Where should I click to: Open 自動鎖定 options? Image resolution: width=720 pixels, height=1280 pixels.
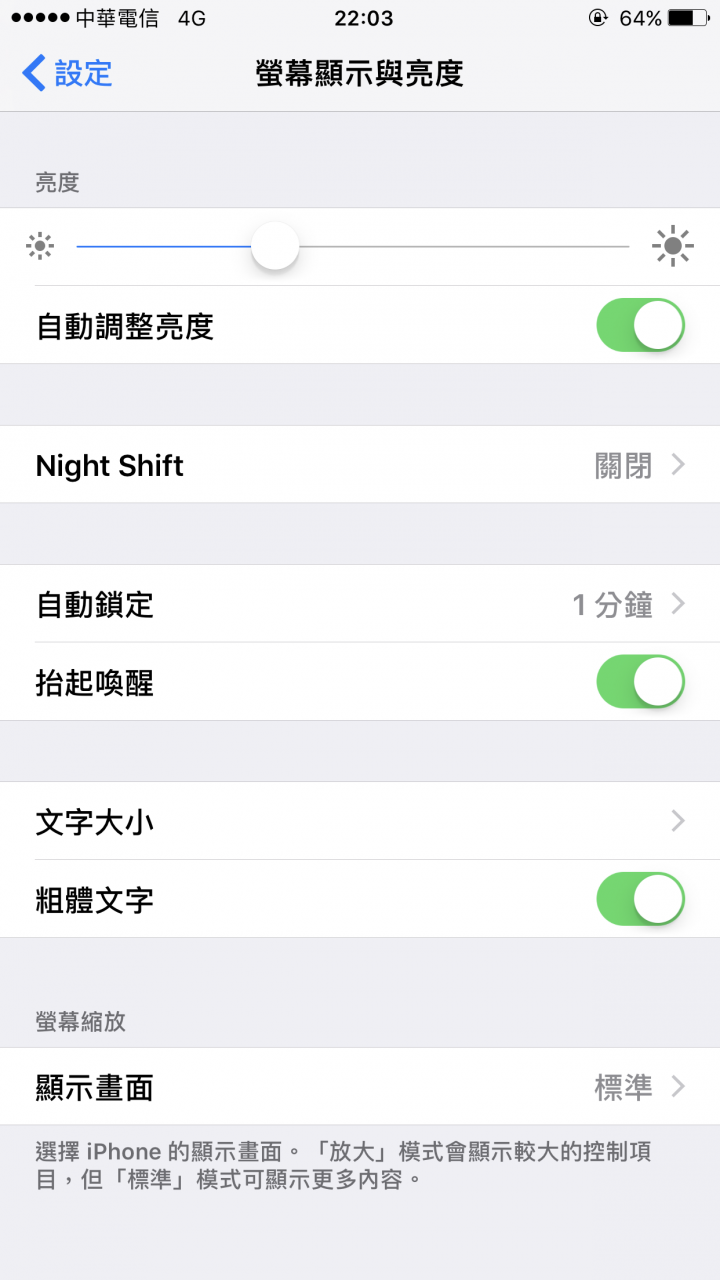click(x=360, y=604)
